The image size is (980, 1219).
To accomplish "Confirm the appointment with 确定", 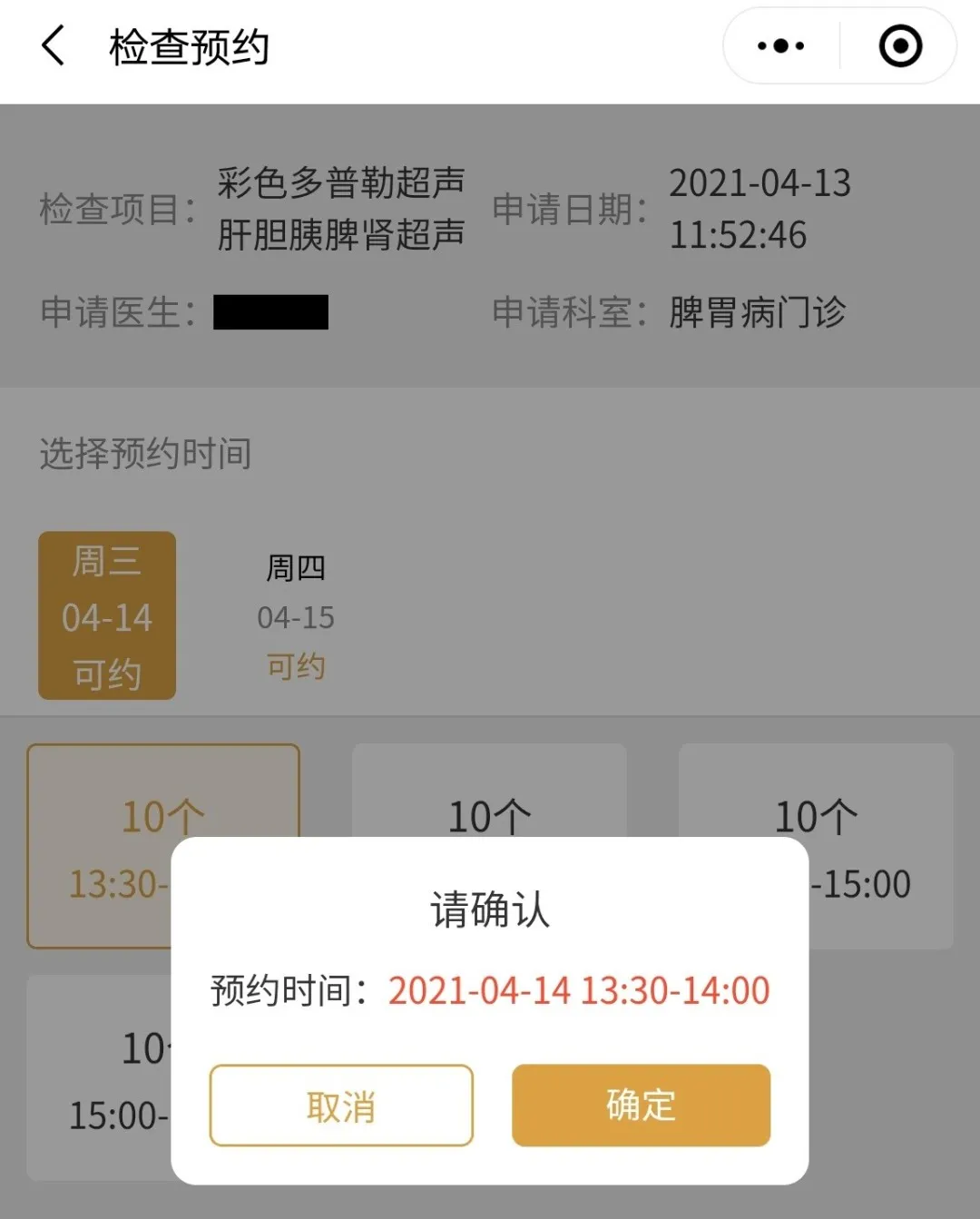I will (641, 1105).
